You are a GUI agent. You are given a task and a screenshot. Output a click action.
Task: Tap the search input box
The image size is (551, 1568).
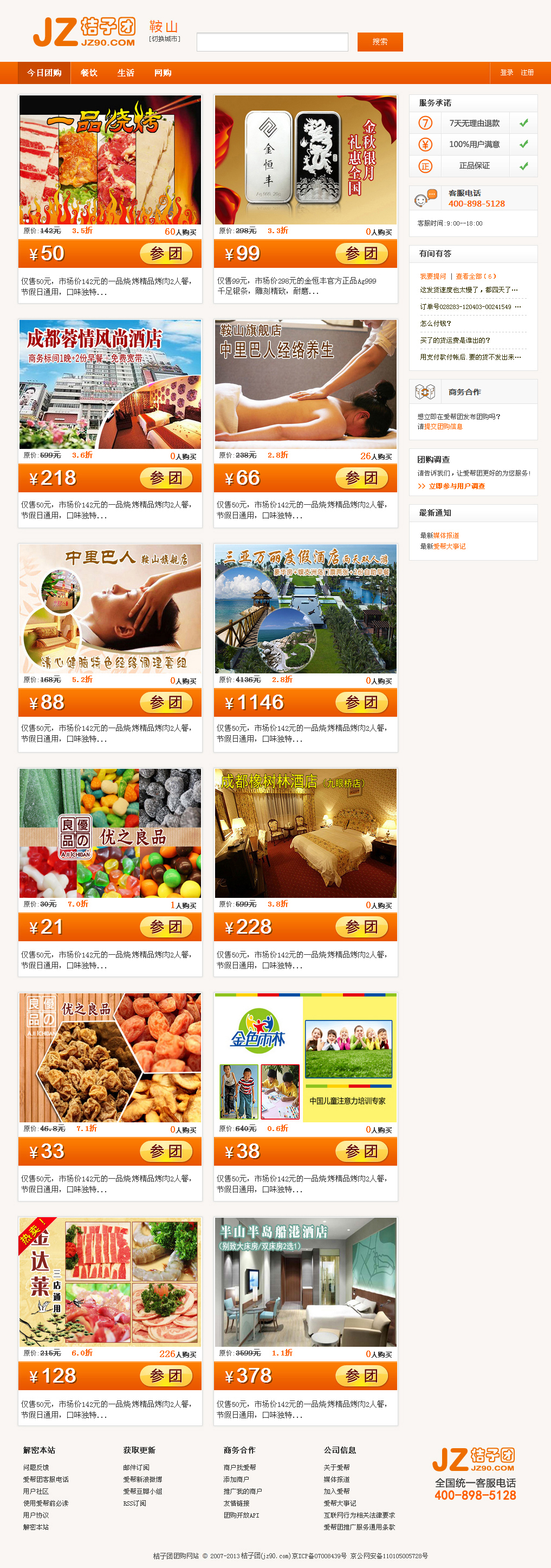coord(272,42)
